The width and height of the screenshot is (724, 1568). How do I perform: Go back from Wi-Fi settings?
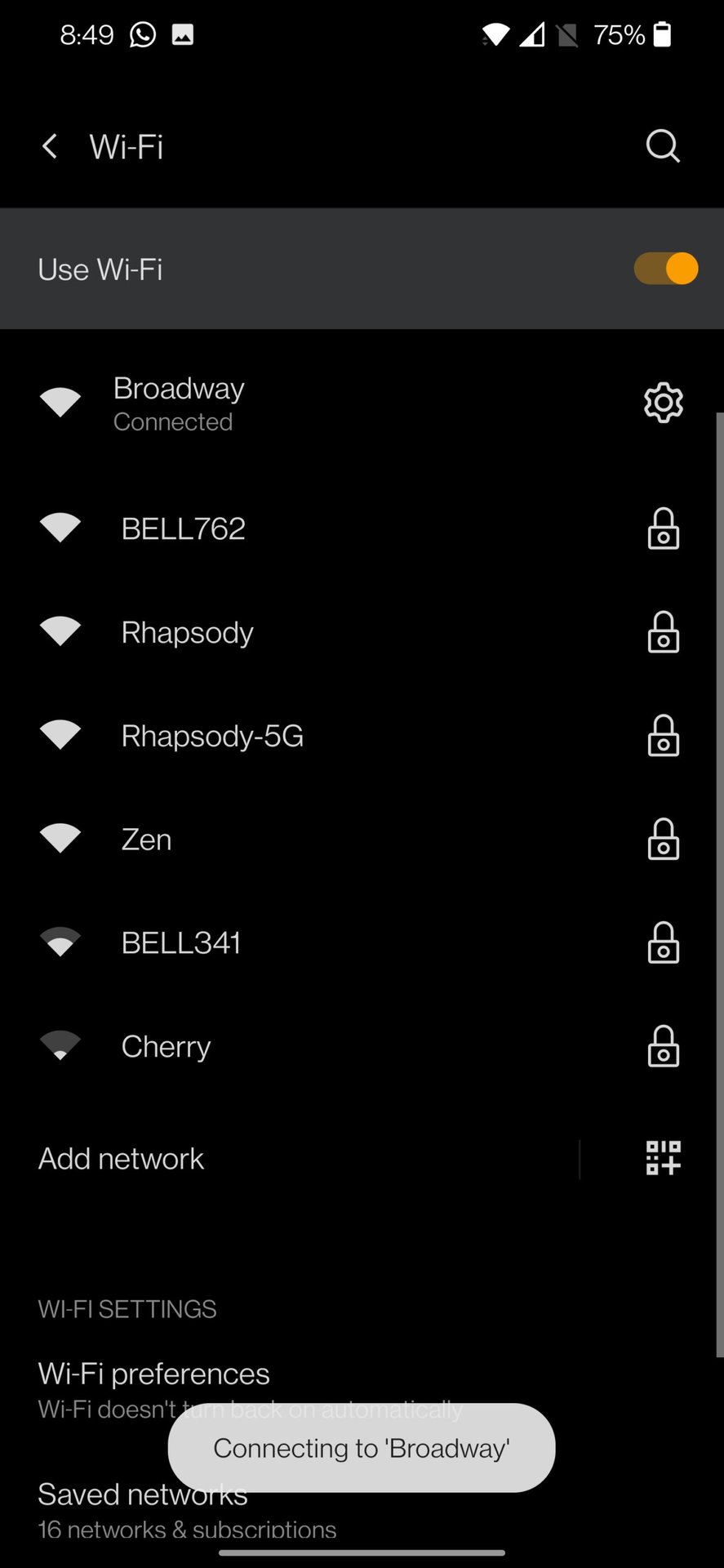pyautogui.click(x=50, y=147)
